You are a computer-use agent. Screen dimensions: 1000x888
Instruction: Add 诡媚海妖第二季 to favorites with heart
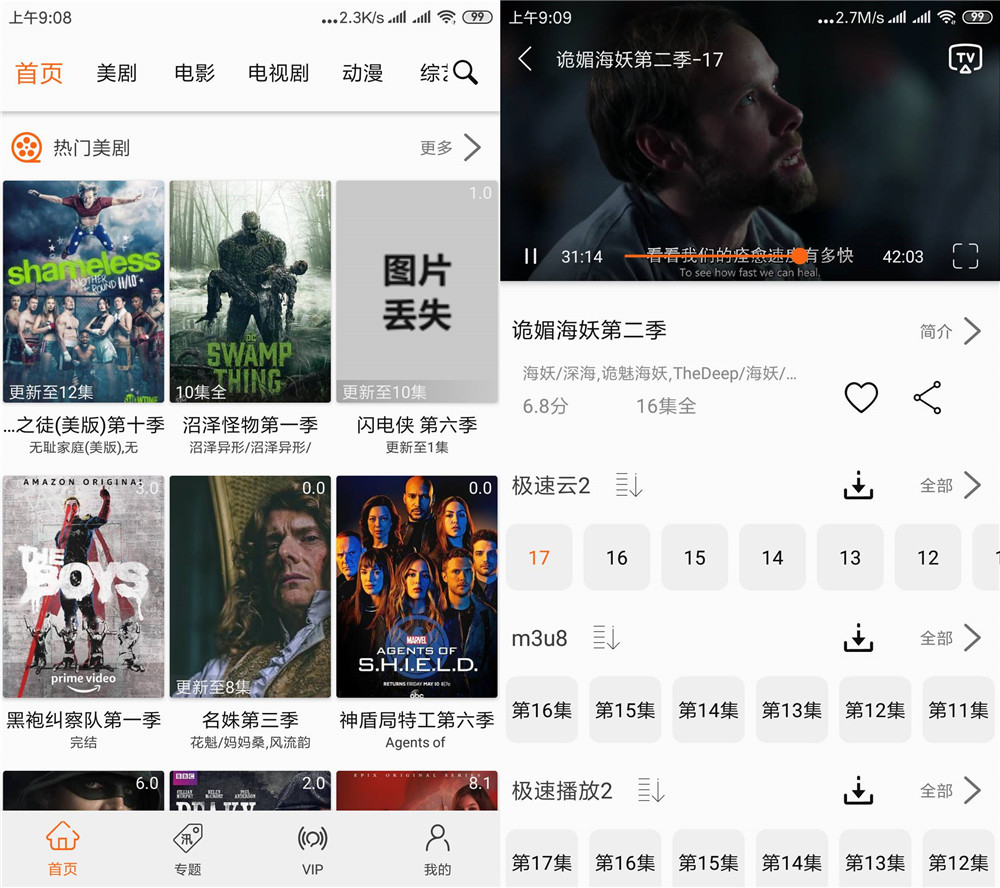(x=860, y=398)
